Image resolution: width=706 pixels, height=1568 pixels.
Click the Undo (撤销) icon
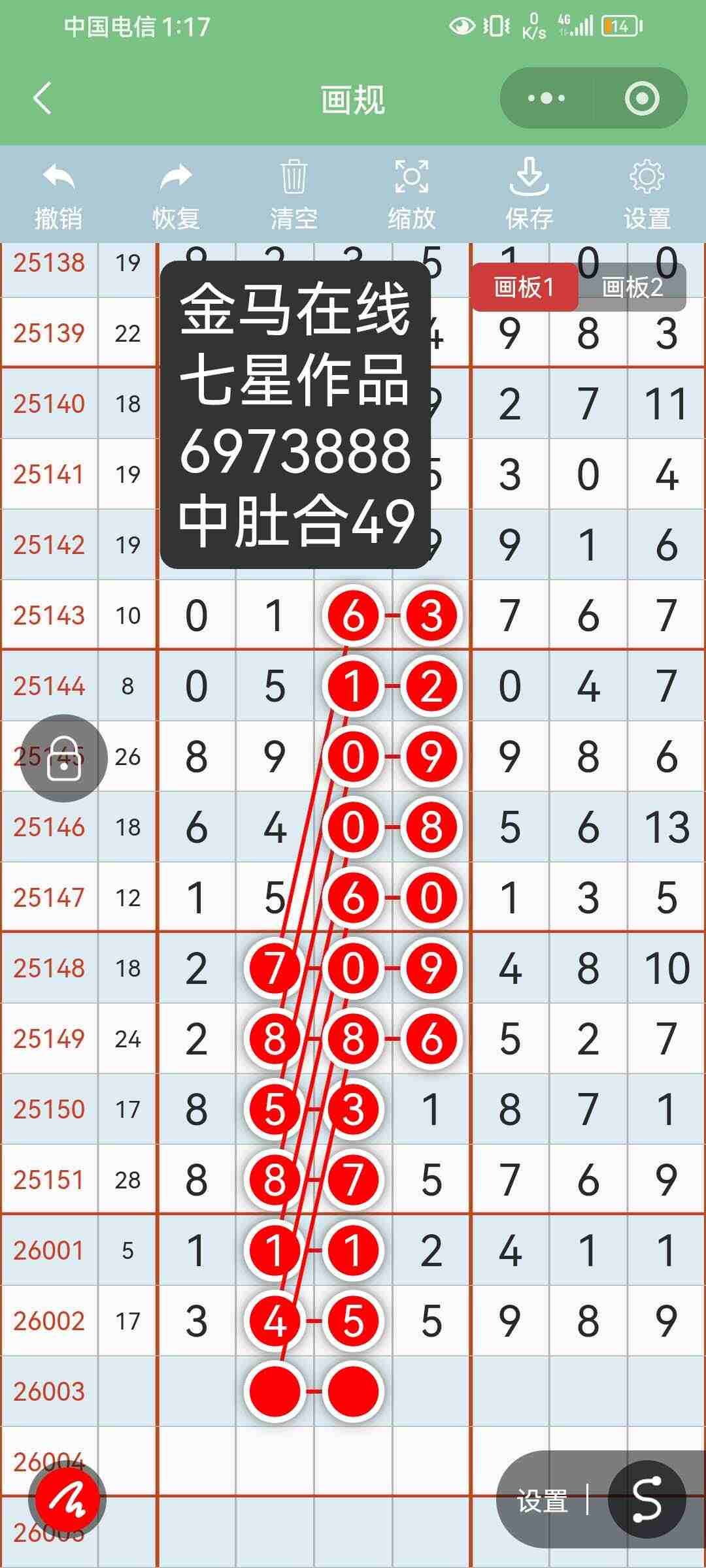[x=58, y=176]
